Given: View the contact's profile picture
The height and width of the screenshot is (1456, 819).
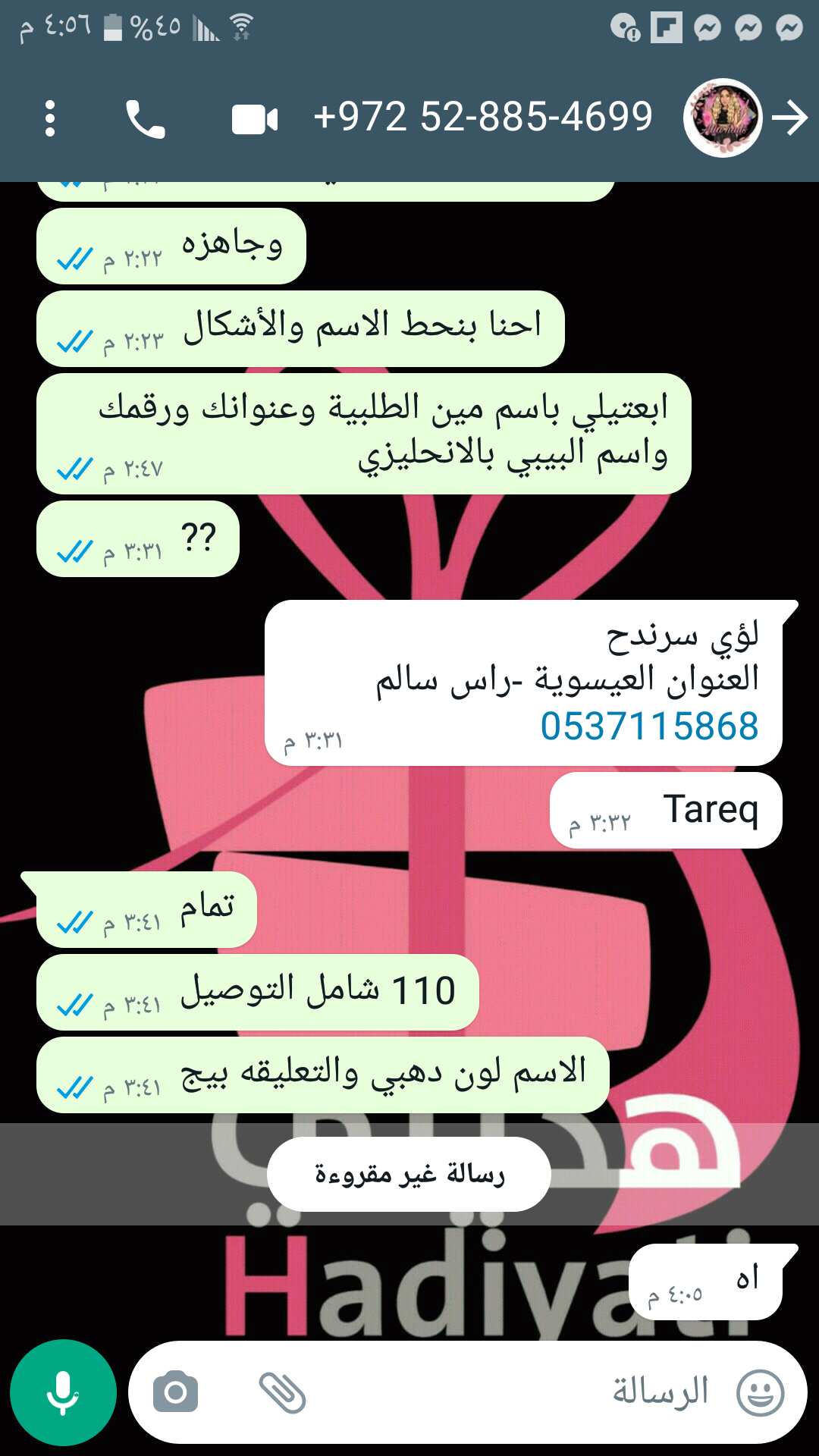Looking at the screenshot, I should pos(723,118).
